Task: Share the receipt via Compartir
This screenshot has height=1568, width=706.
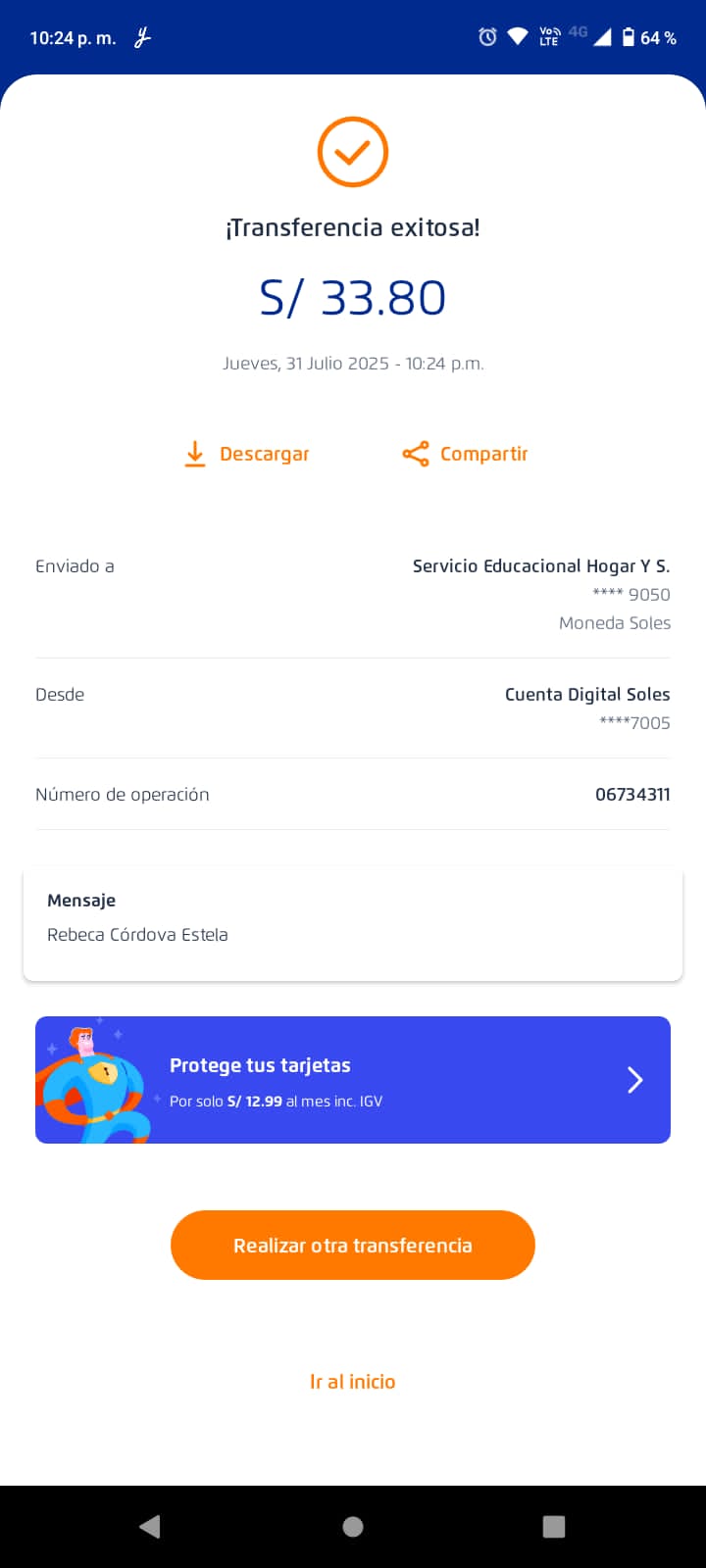Action: click(x=465, y=454)
